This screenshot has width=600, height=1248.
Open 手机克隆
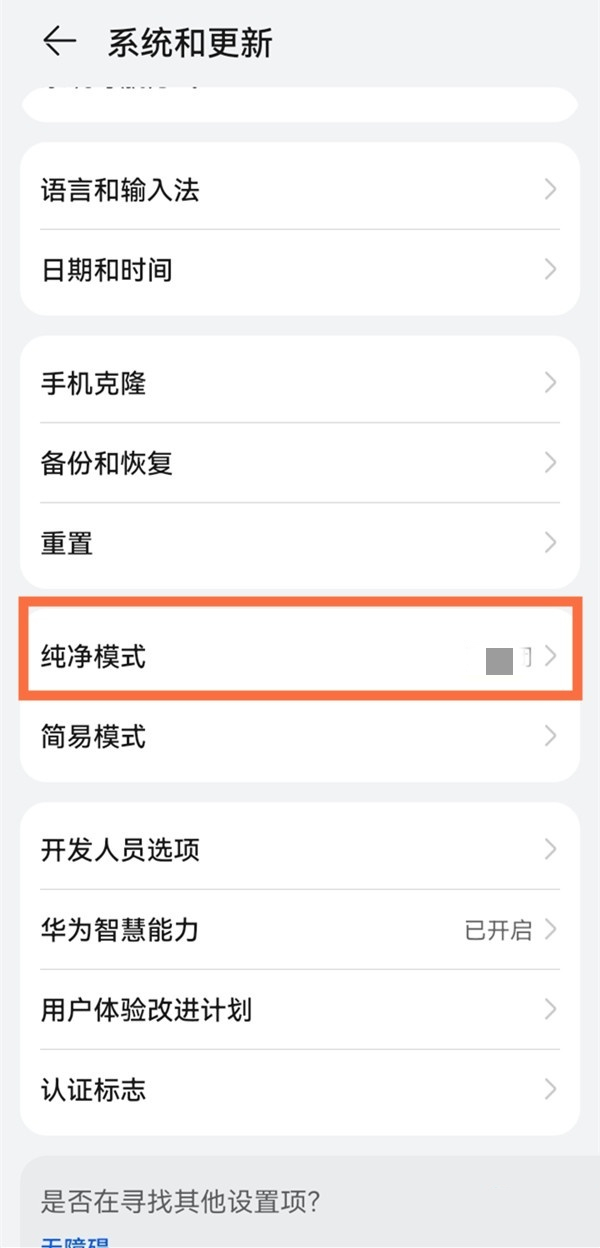(x=299, y=383)
